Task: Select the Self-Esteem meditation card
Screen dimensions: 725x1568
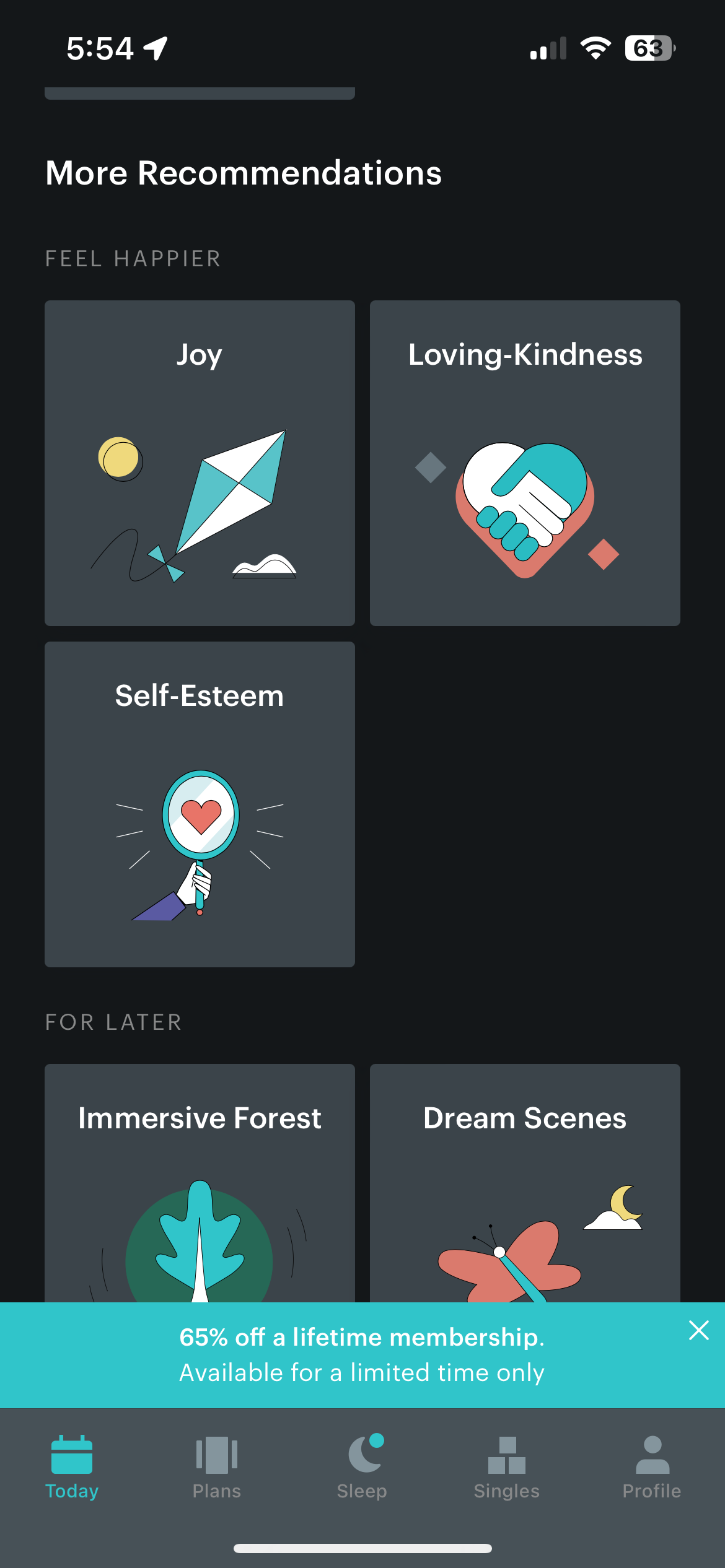Action: pos(200,804)
